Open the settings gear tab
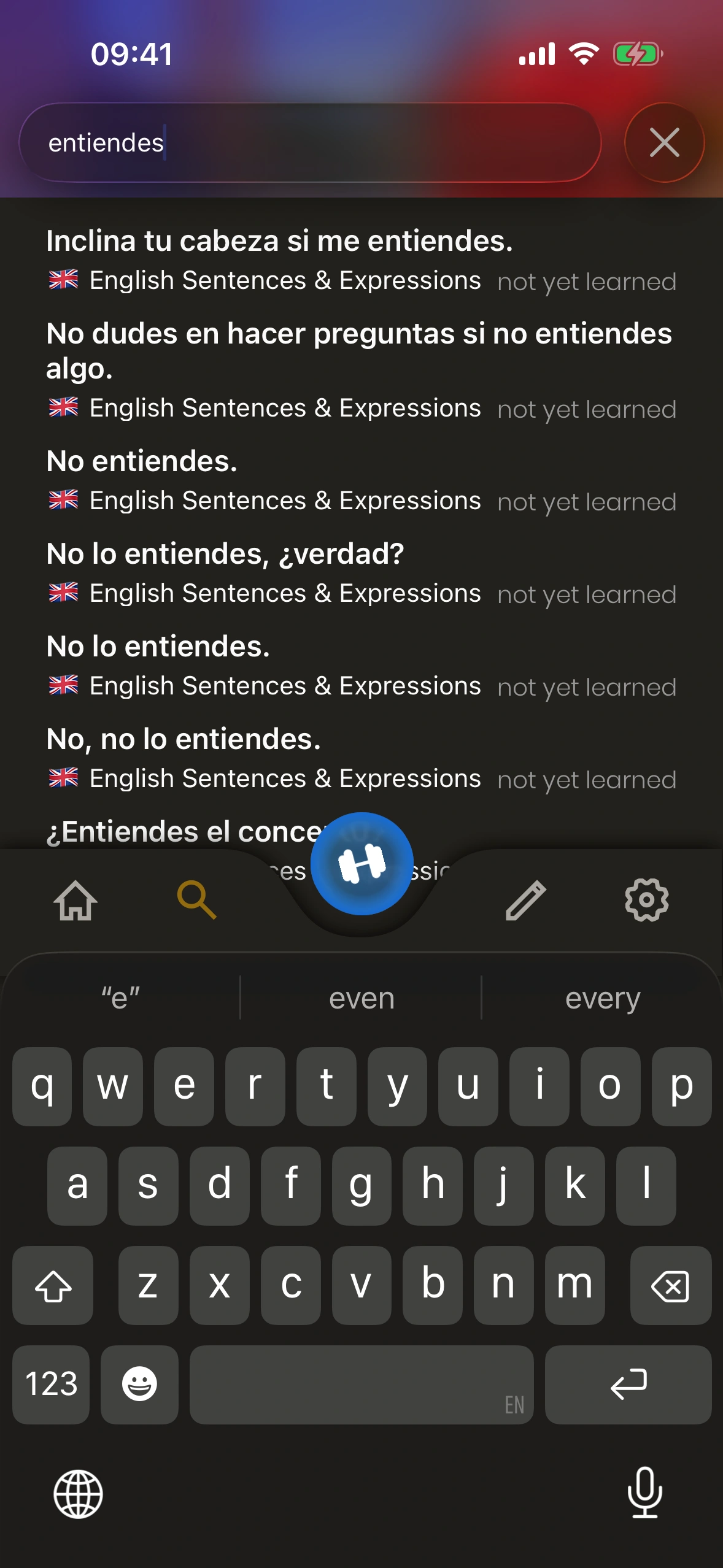 (x=646, y=900)
